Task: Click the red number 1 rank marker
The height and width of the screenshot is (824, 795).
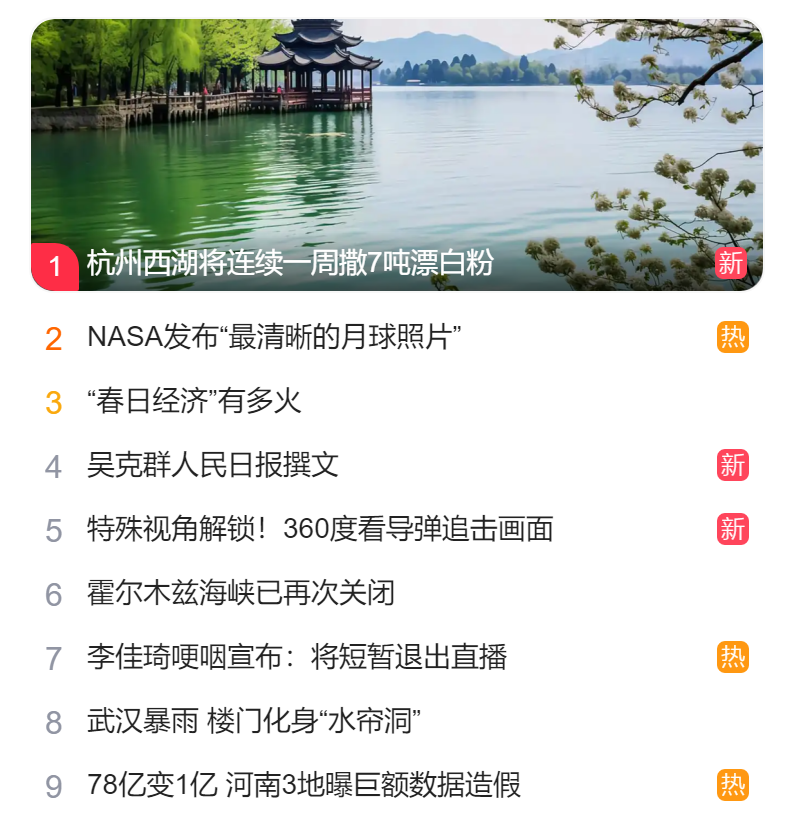Action: (55, 265)
